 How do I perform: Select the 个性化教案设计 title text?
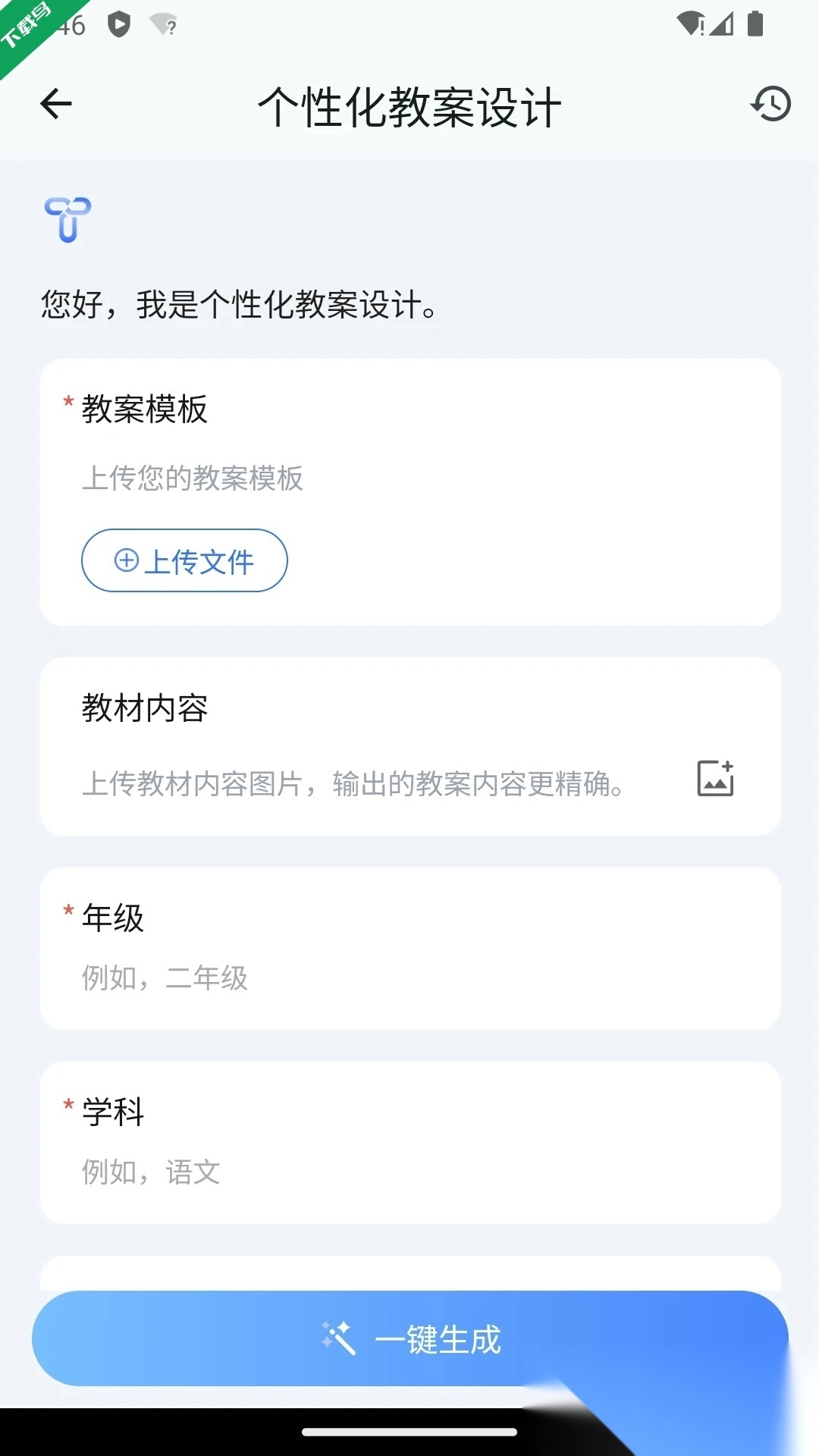[x=409, y=106]
